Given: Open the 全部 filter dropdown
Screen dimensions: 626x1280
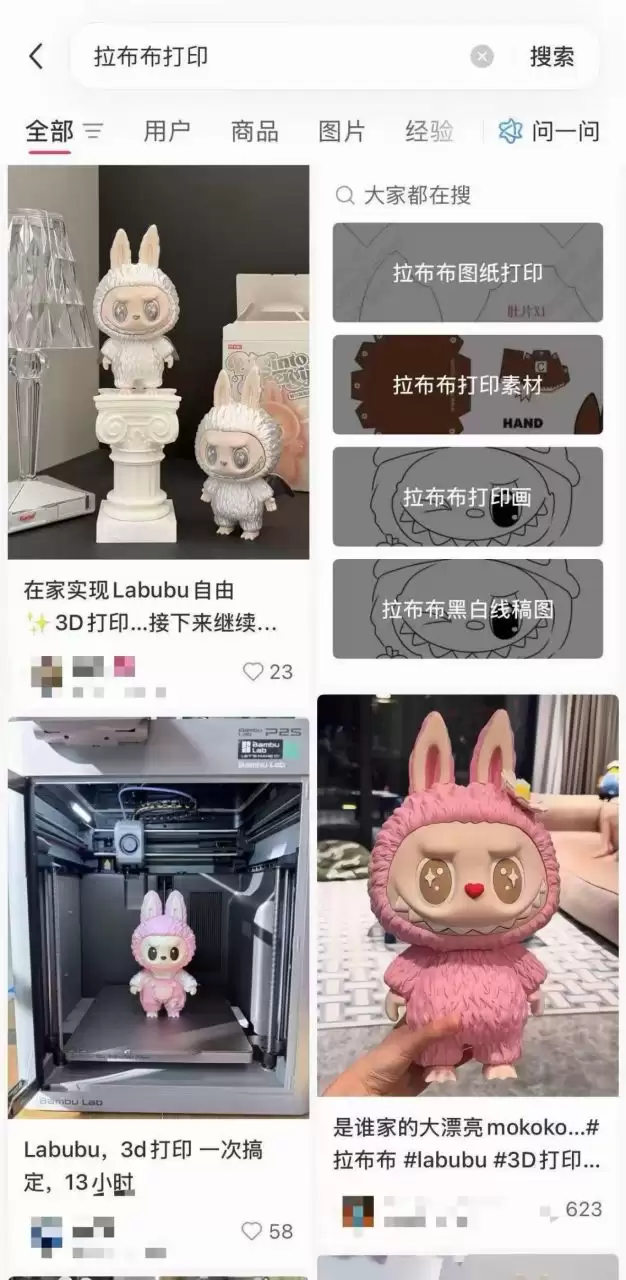Looking at the screenshot, I should [x=93, y=131].
